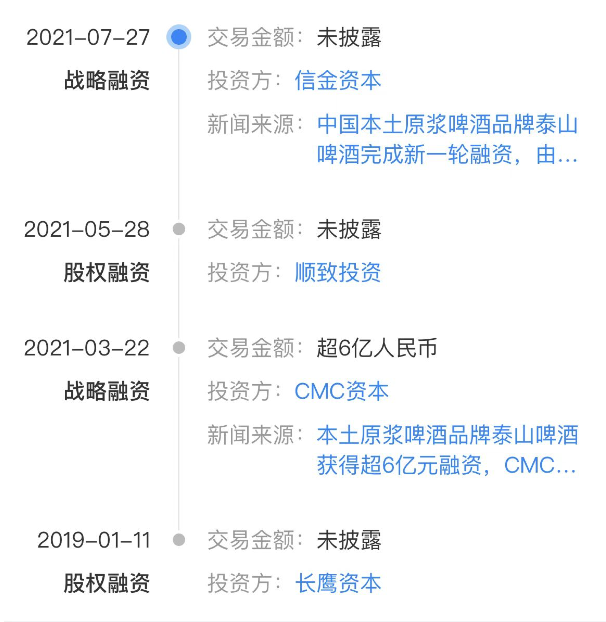
Task: Open investor 信金资本 details
Action: click(337, 81)
